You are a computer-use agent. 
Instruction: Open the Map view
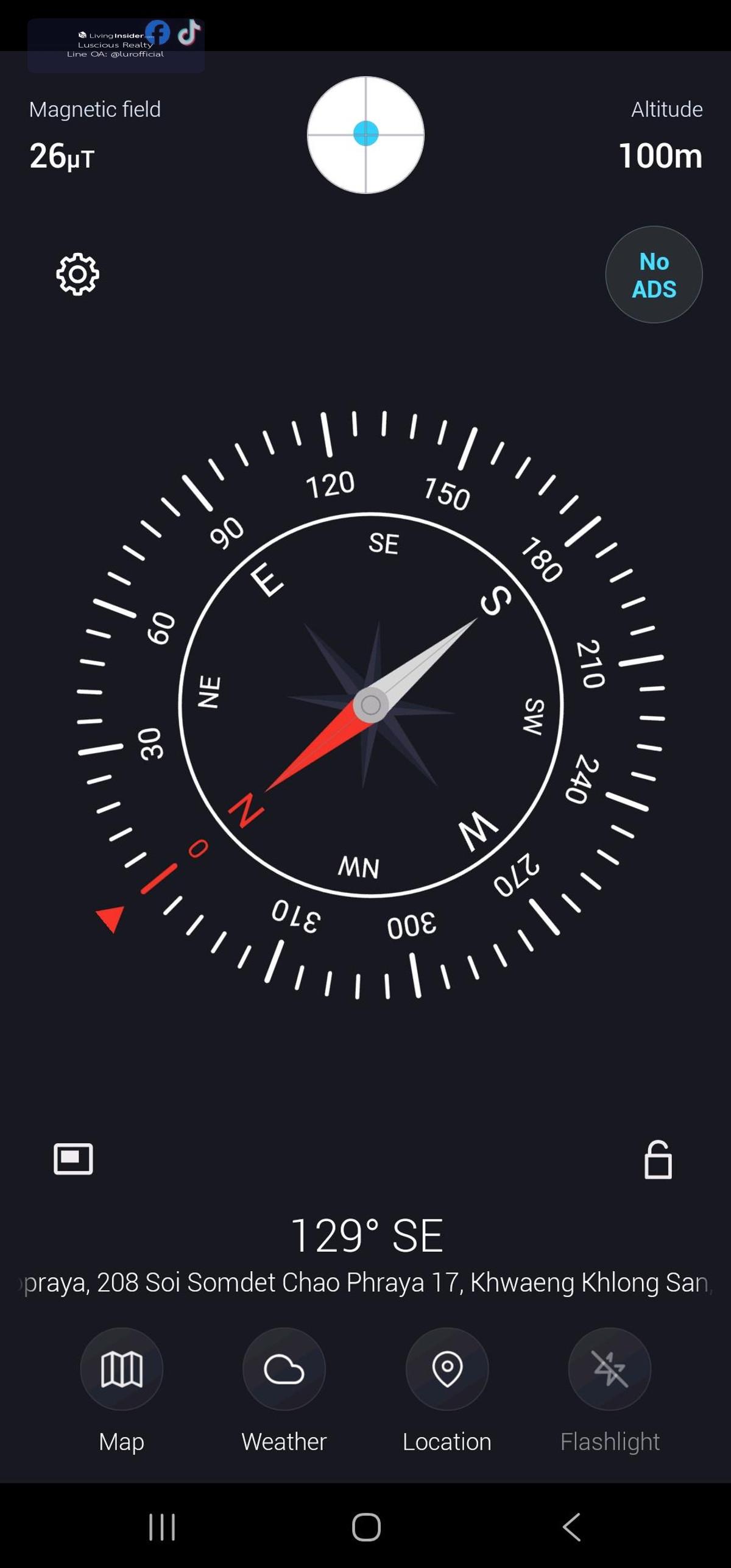tap(121, 1369)
